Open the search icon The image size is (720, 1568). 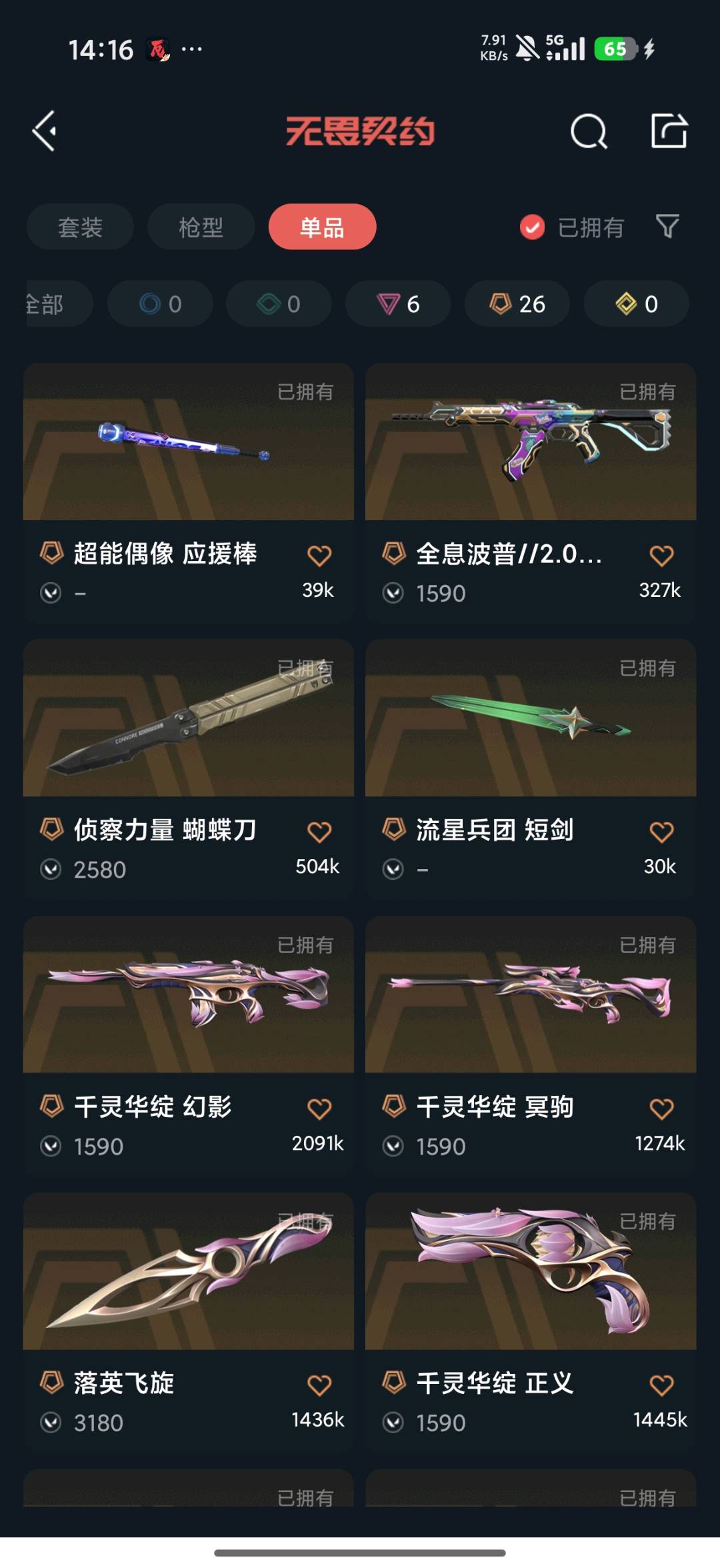589,131
